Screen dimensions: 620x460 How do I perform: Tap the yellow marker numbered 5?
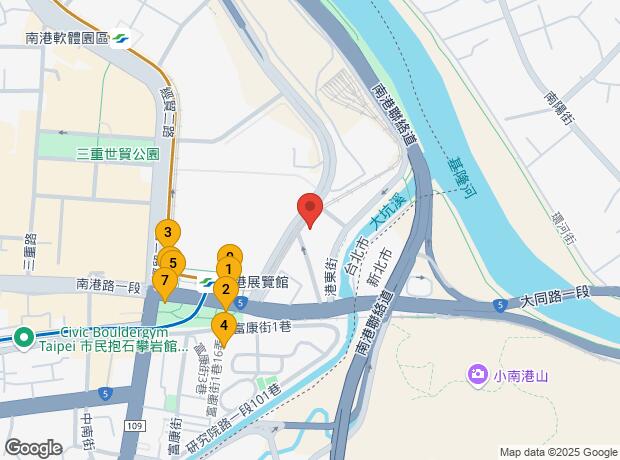point(174,264)
